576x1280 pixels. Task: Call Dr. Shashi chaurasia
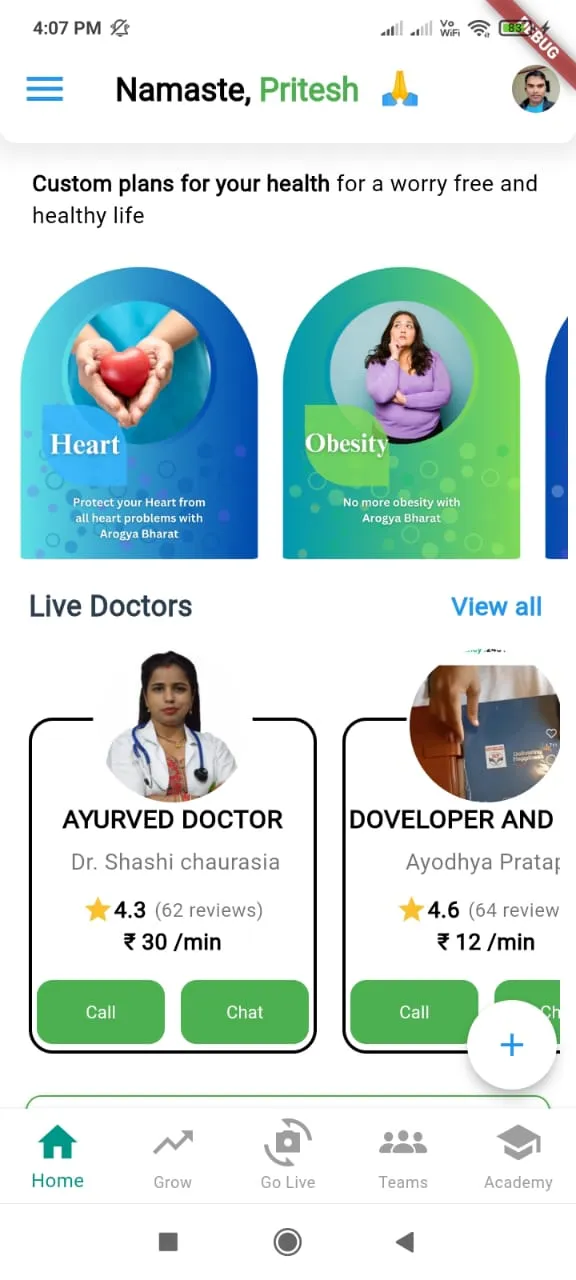[101, 1012]
